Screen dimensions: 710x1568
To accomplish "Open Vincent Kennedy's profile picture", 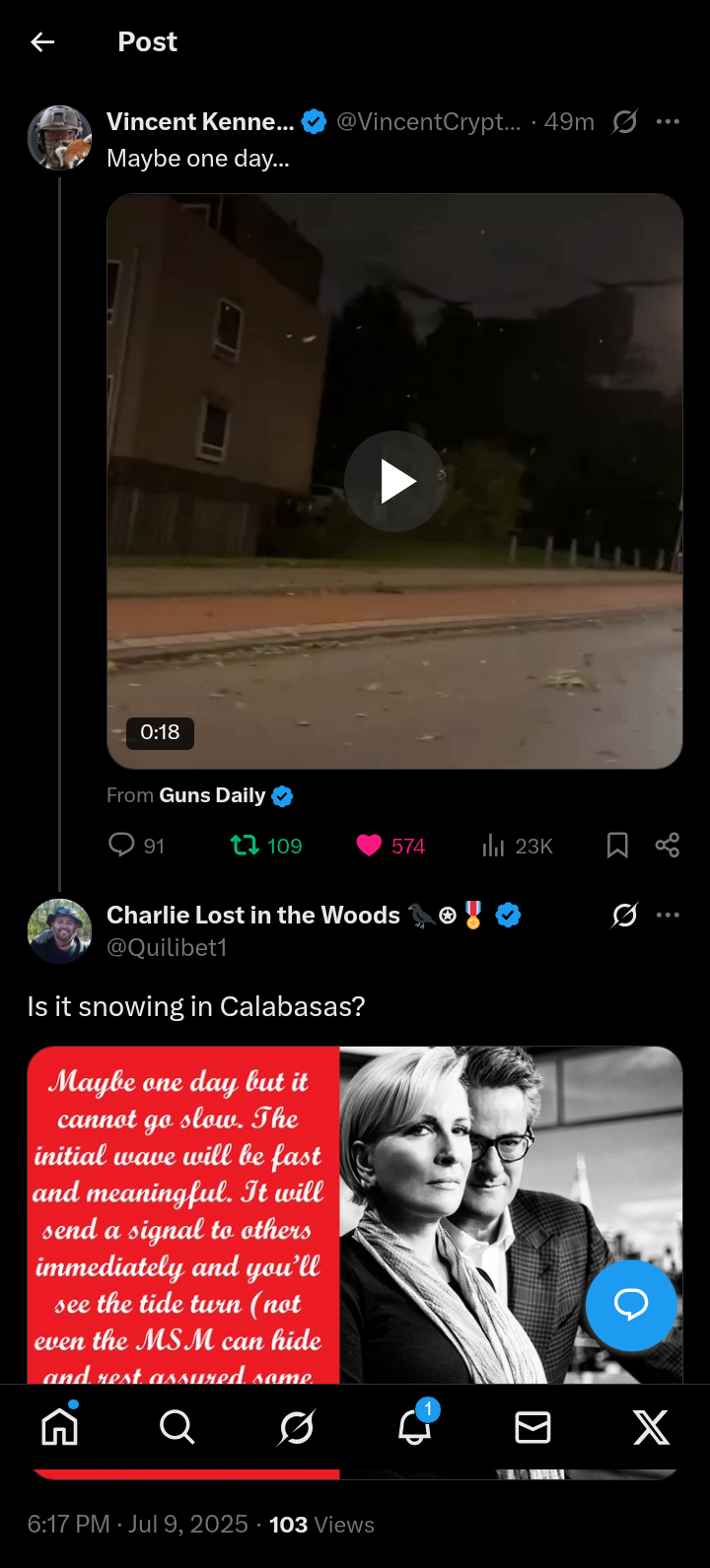I will (60, 138).
